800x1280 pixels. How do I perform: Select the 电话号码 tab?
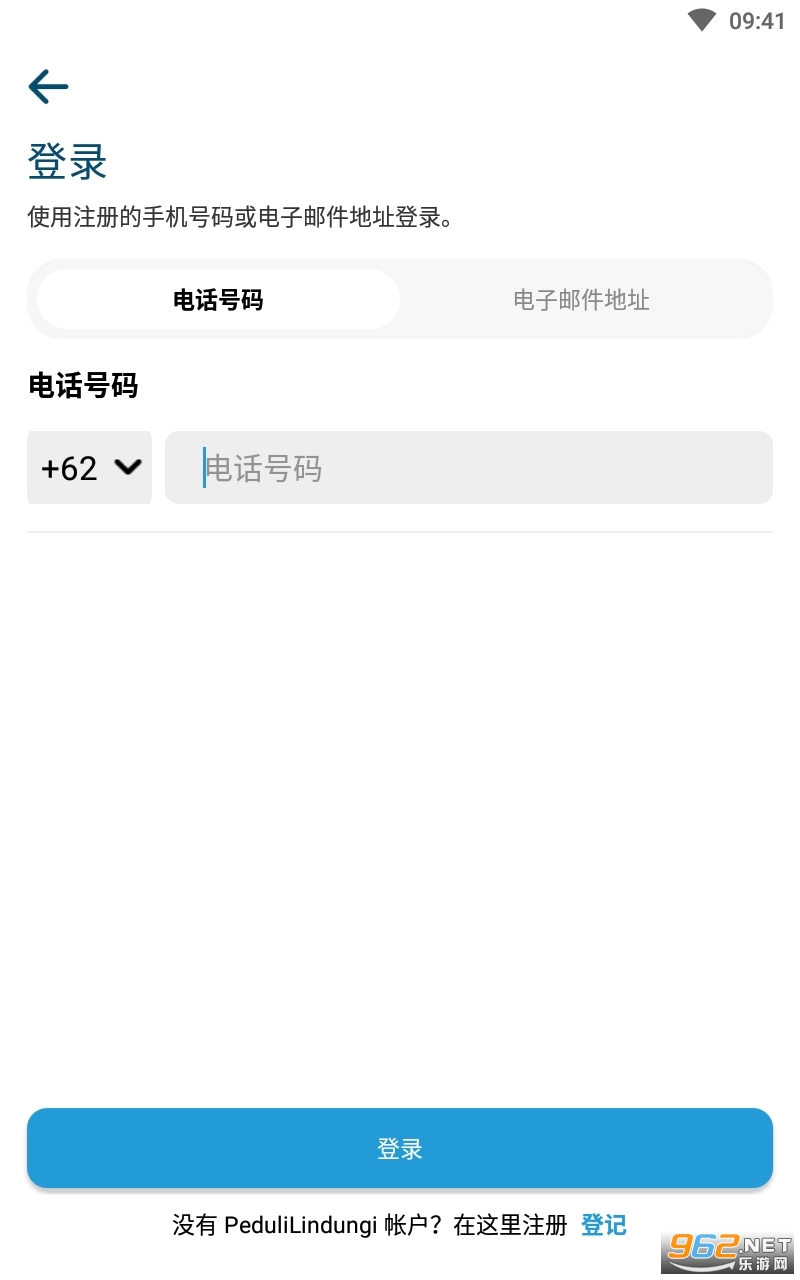(218, 300)
